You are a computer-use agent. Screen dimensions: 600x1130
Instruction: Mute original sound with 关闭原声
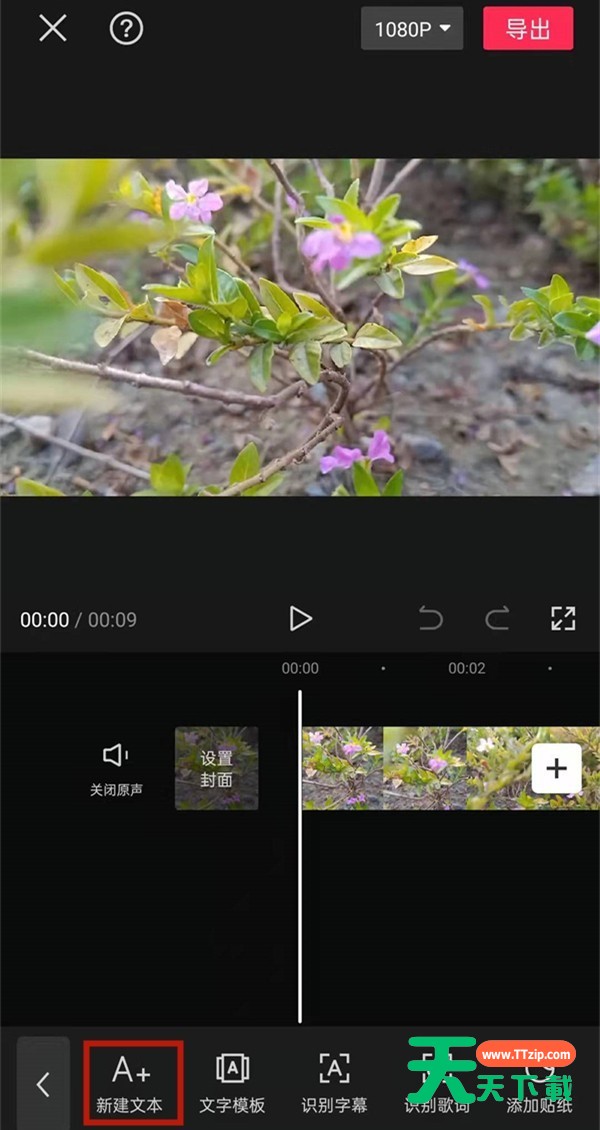(116, 768)
